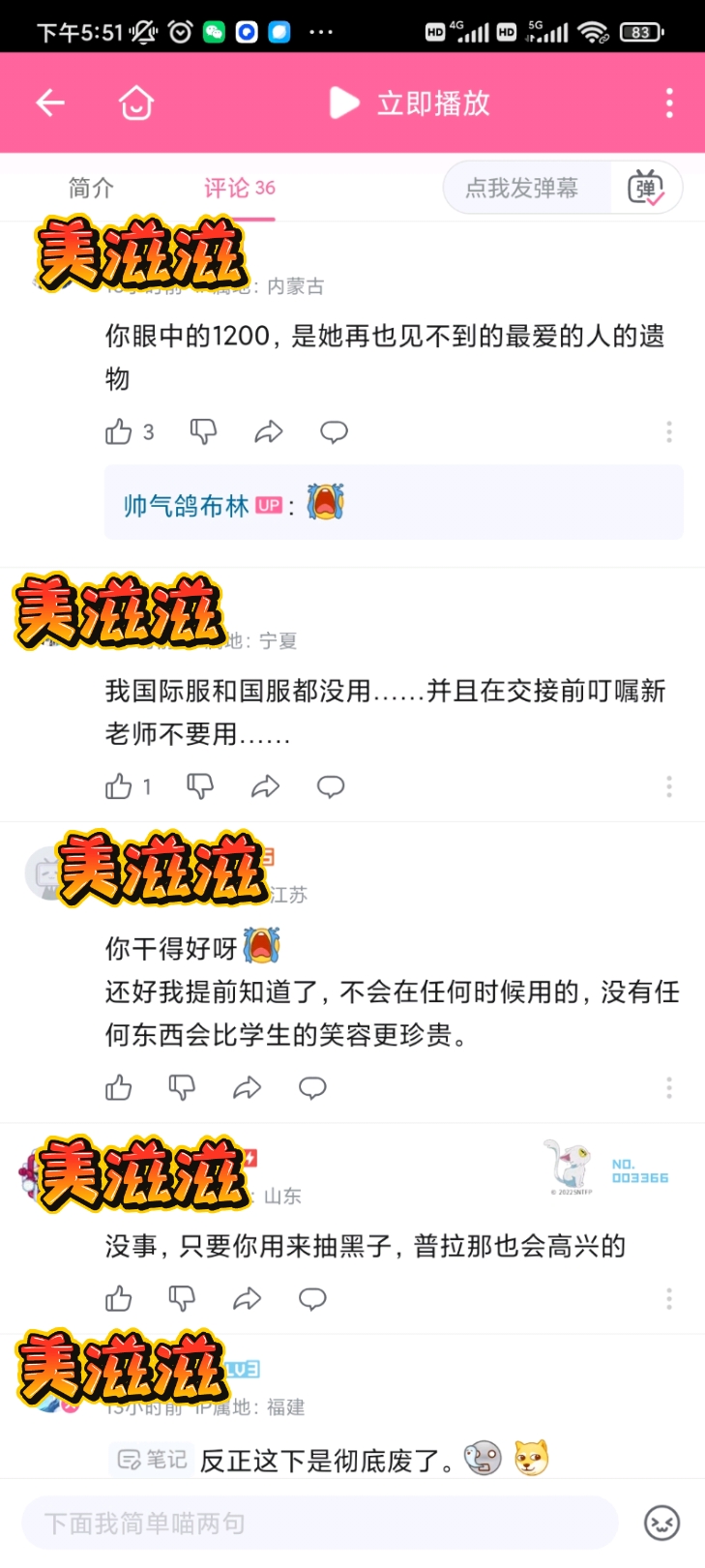The width and height of the screenshot is (705, 1568).
Task: Like the comment mentioning 1200 and 遗物
Action: pos(119,431)
